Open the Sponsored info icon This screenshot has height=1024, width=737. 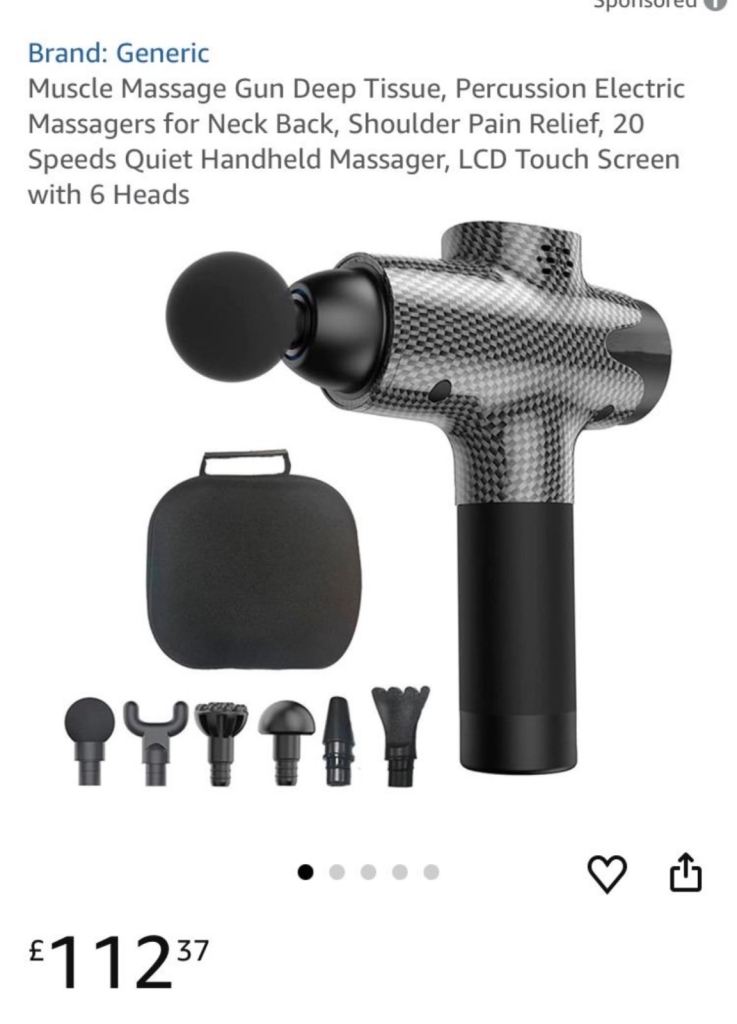coord(714,4)
